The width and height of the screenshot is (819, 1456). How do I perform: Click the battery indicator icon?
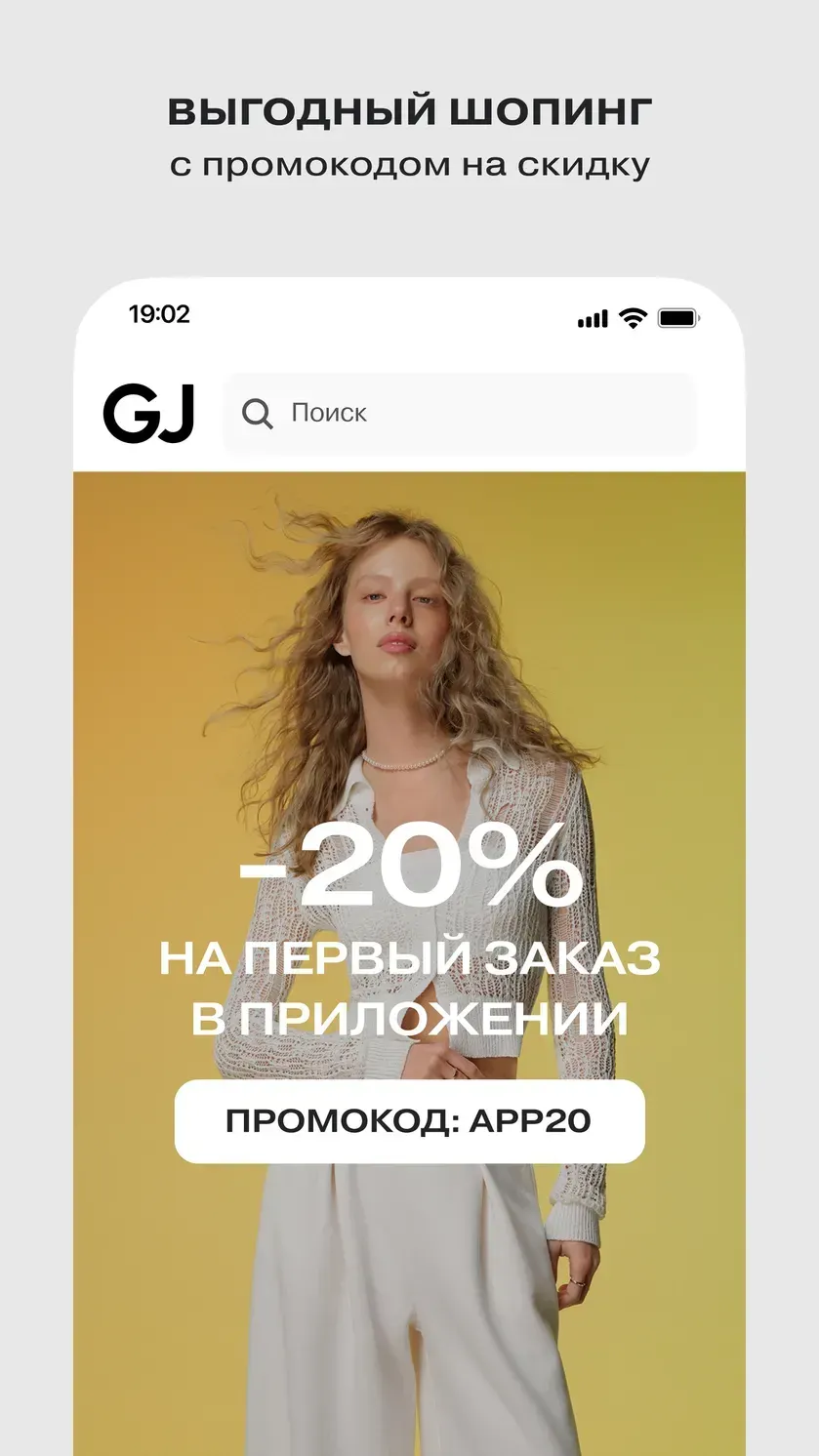(676, 317)
